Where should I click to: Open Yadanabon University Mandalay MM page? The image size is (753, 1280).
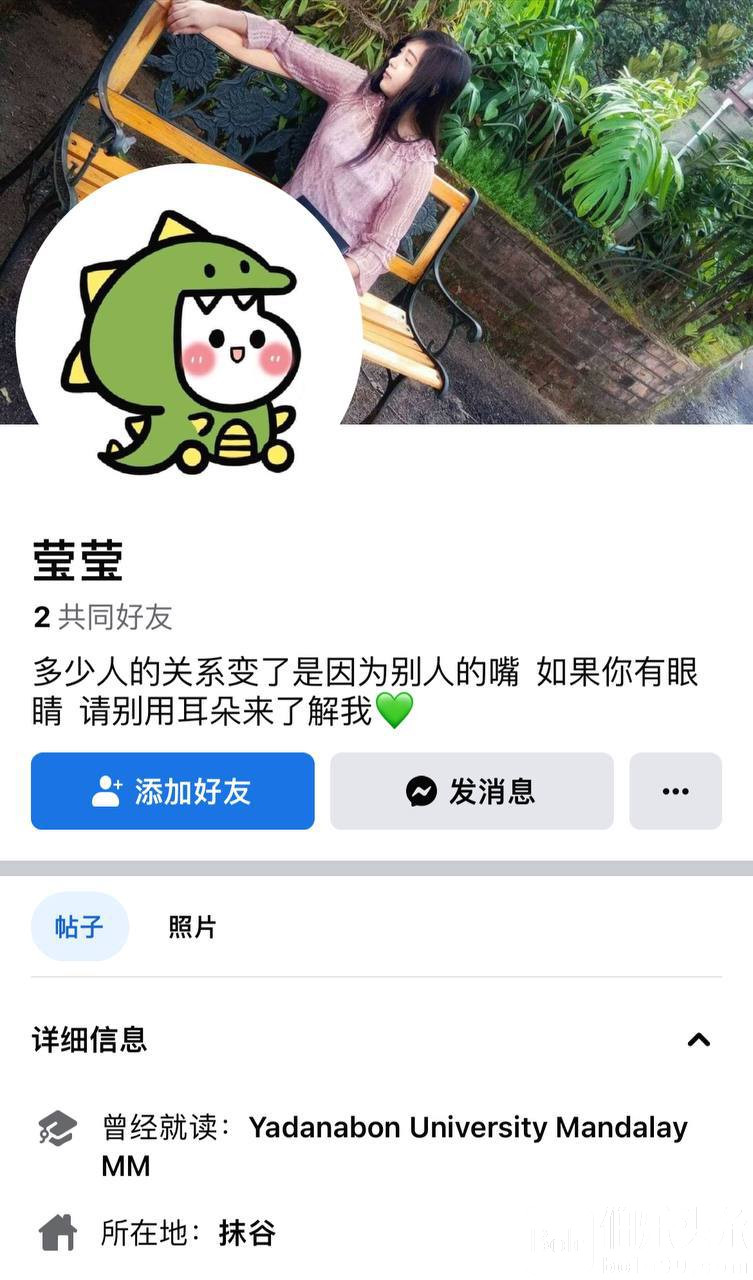467,1128
